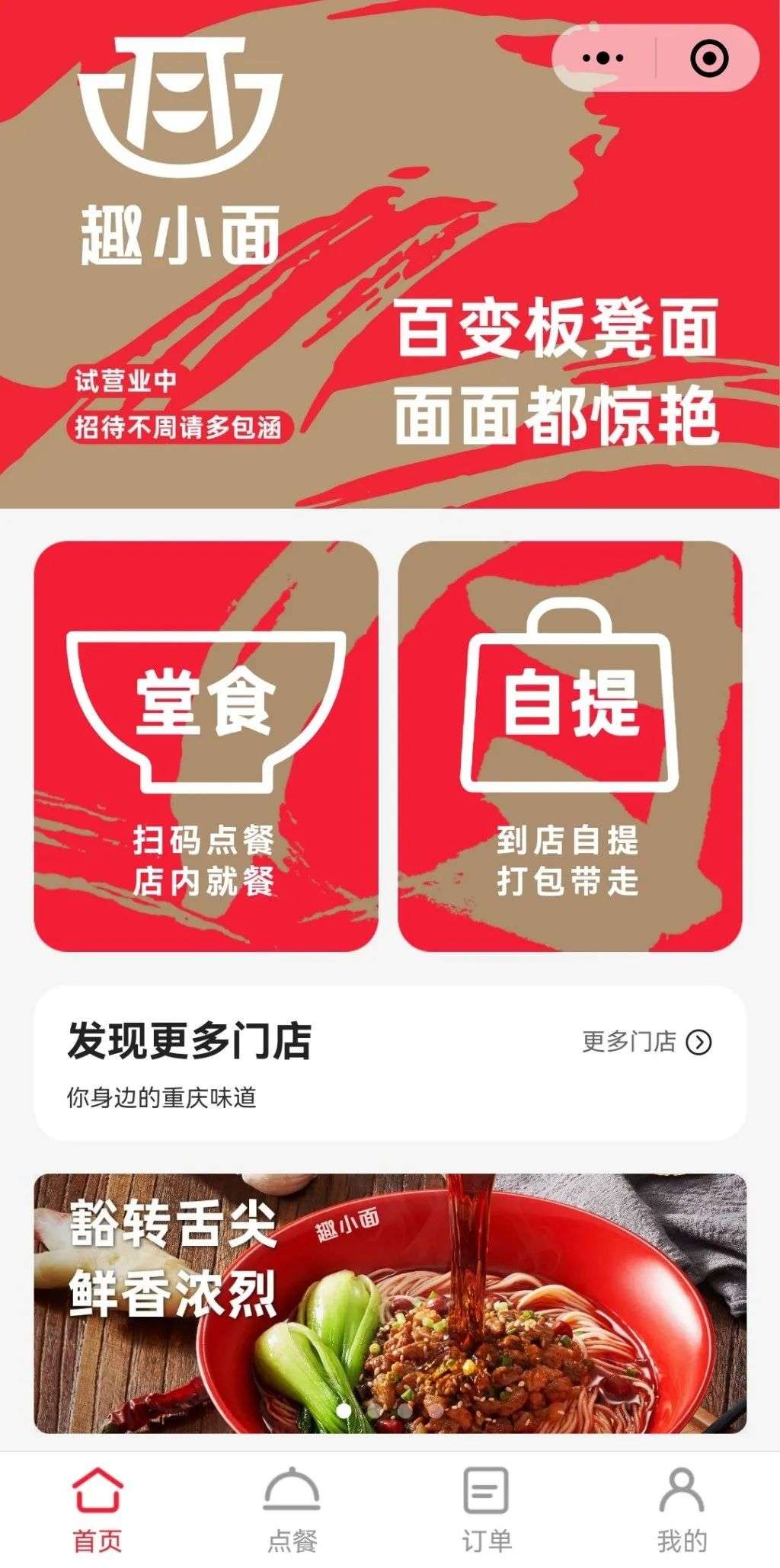Choose 堂食 dine-in ordering
Viewport: 780px width, 1568px height.
pos(206,746)
